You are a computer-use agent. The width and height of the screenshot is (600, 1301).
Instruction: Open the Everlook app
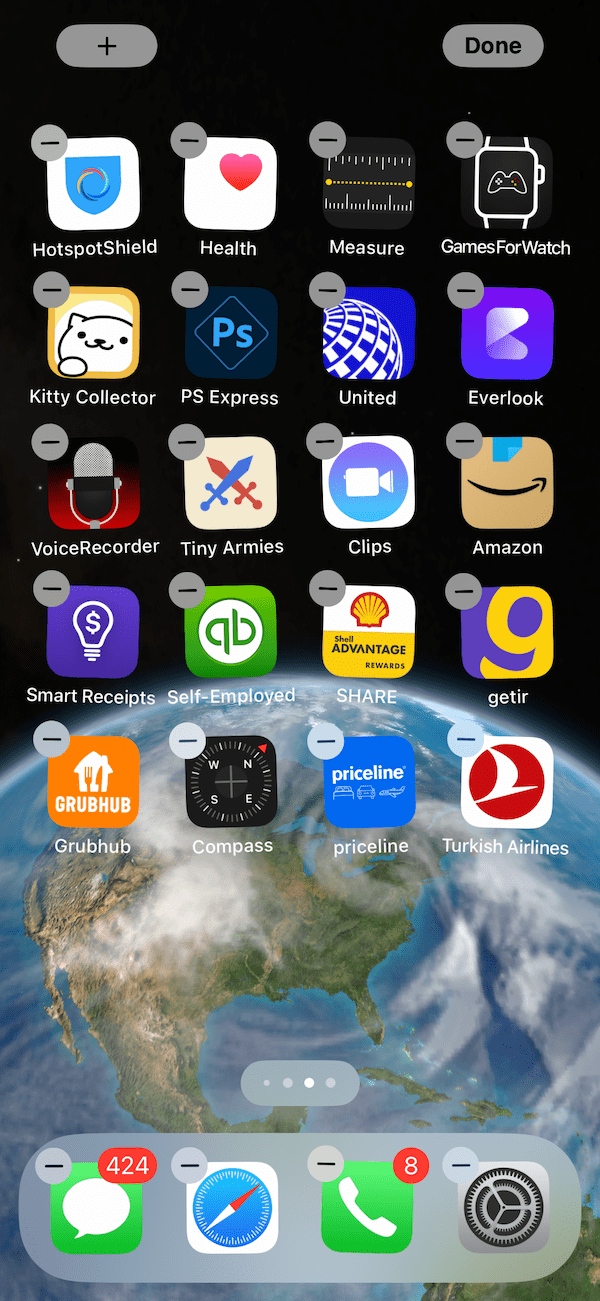[x=507, y=334]
